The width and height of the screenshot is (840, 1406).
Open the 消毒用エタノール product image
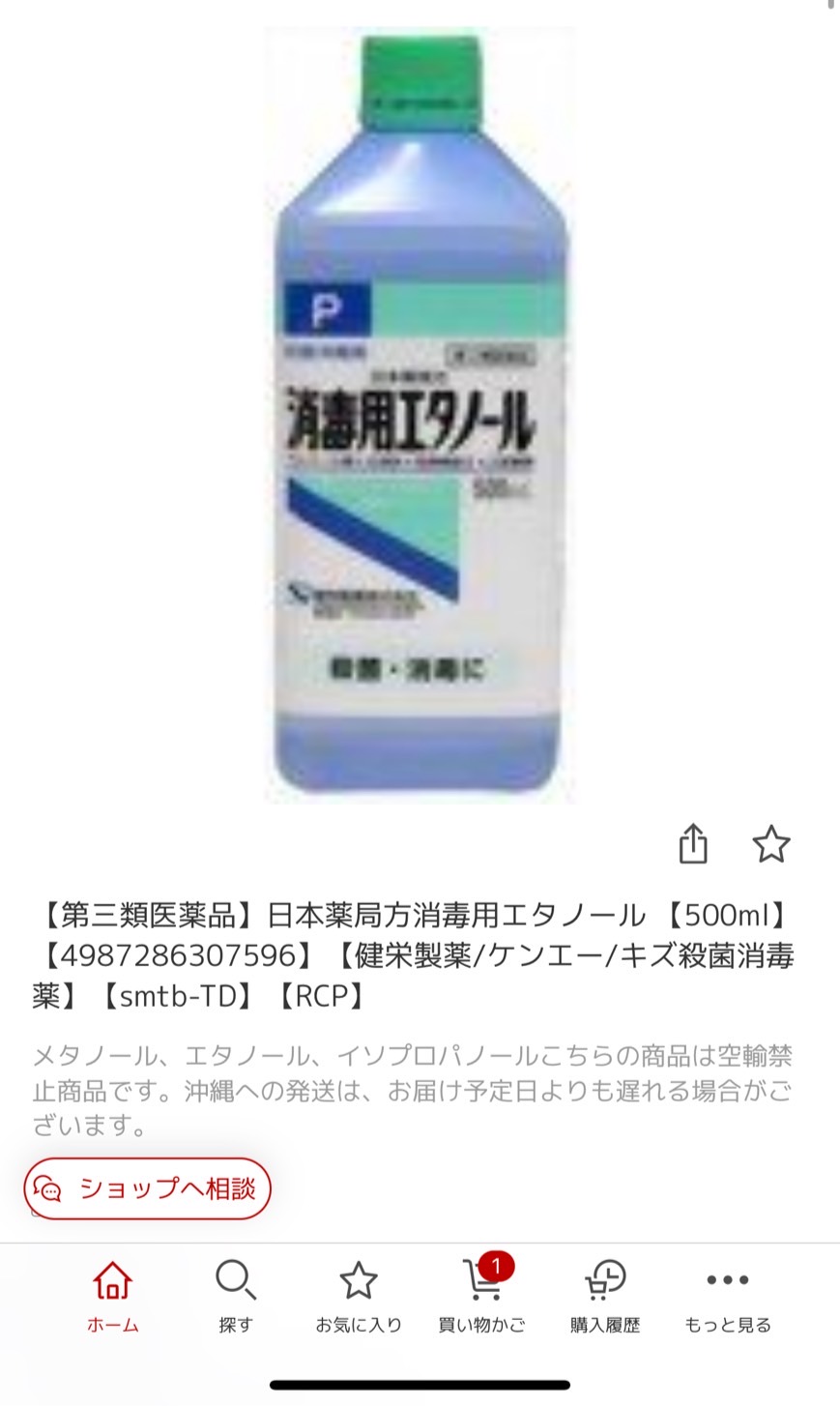click(420, 416)
